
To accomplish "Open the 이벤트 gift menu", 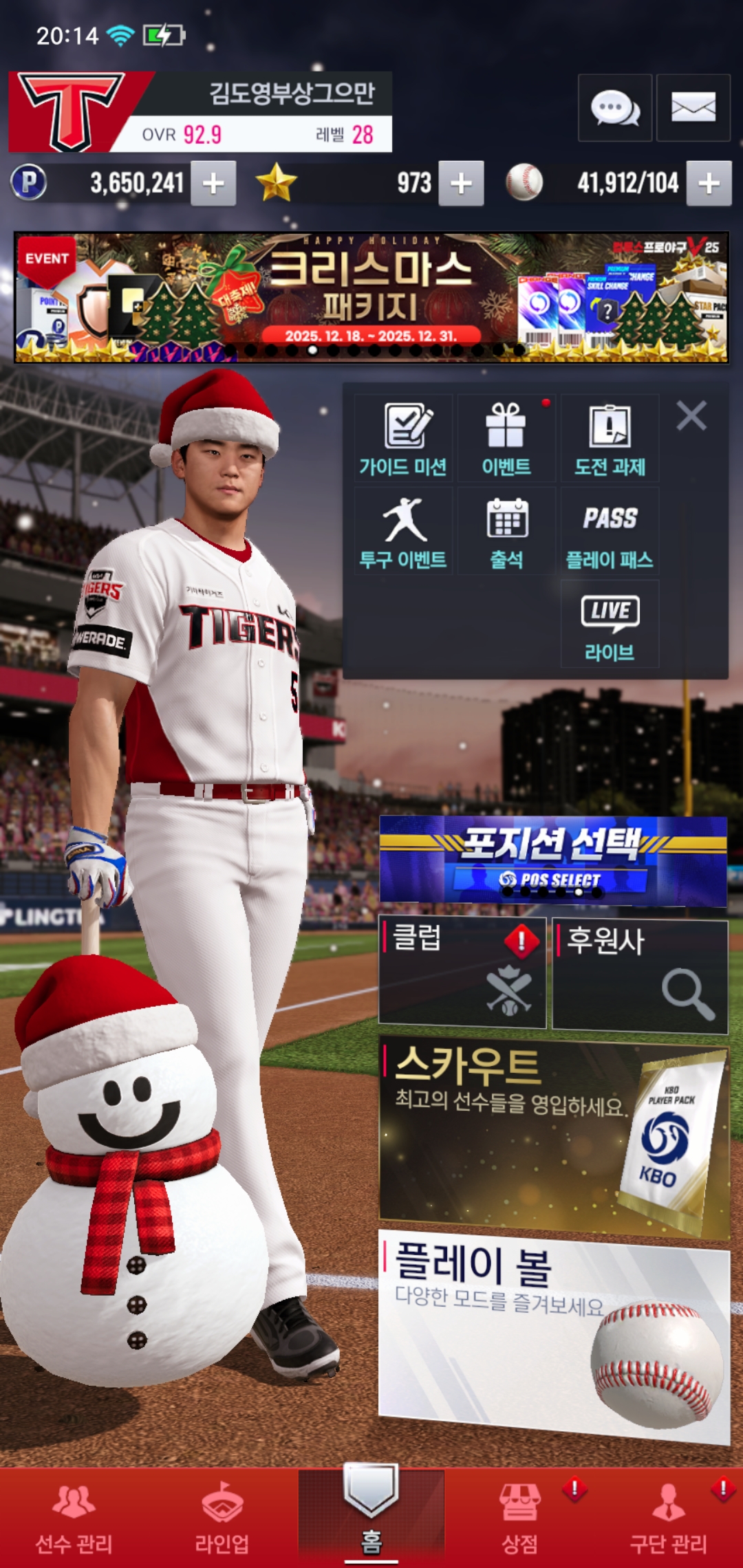I will click(x=506, y=438).
